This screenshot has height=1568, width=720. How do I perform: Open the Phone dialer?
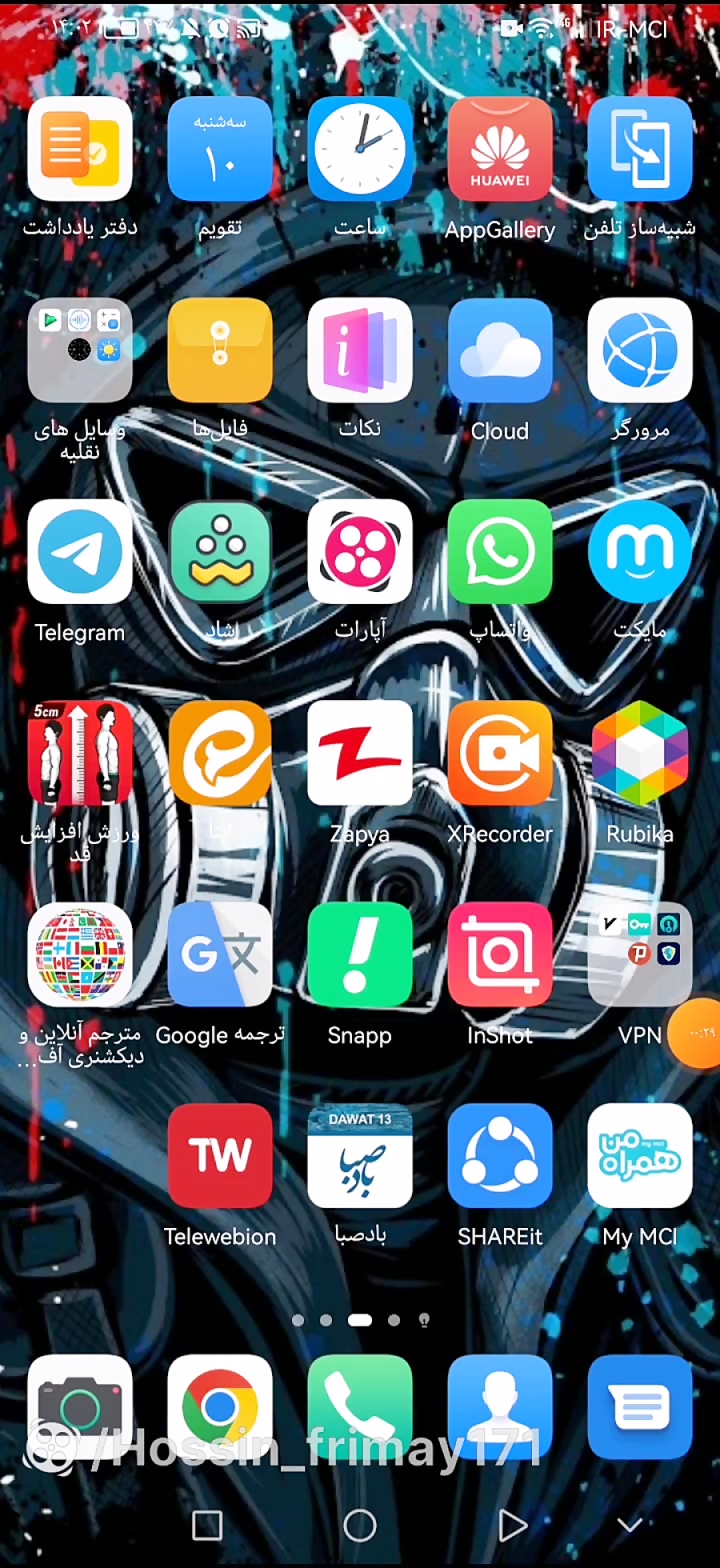[x=360, y=1406]
